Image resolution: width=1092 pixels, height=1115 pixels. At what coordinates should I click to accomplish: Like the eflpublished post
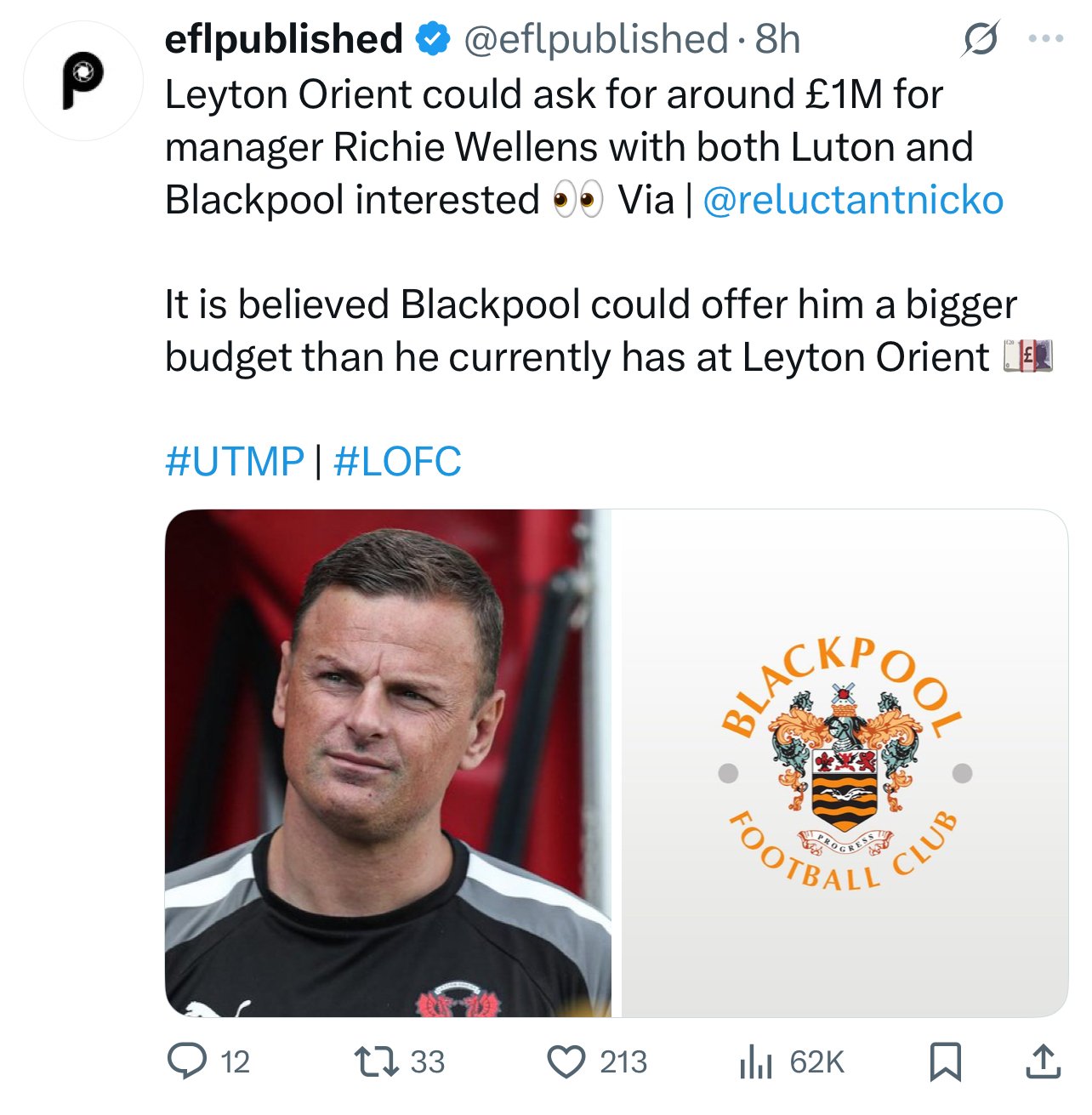(566, 1061)
